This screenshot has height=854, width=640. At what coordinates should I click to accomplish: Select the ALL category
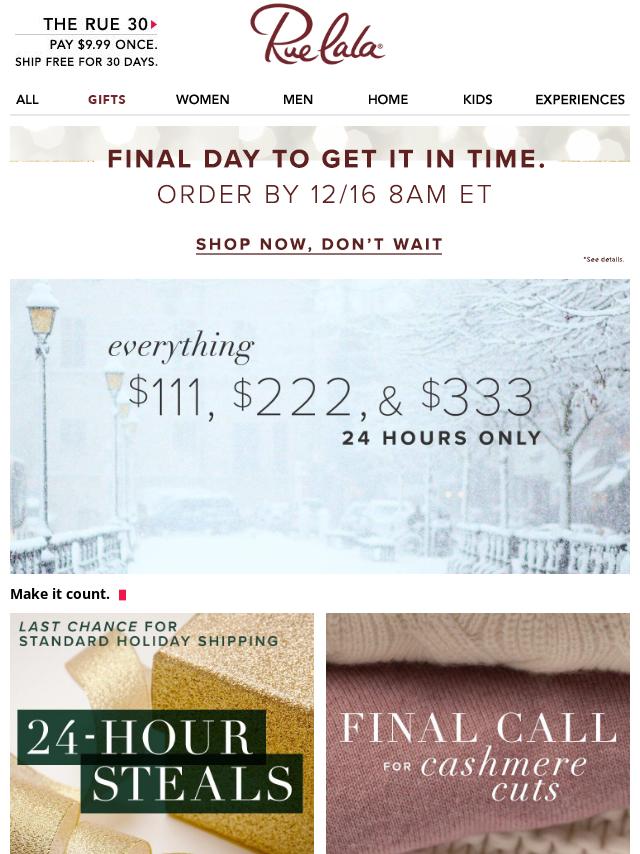pos(27,100)
